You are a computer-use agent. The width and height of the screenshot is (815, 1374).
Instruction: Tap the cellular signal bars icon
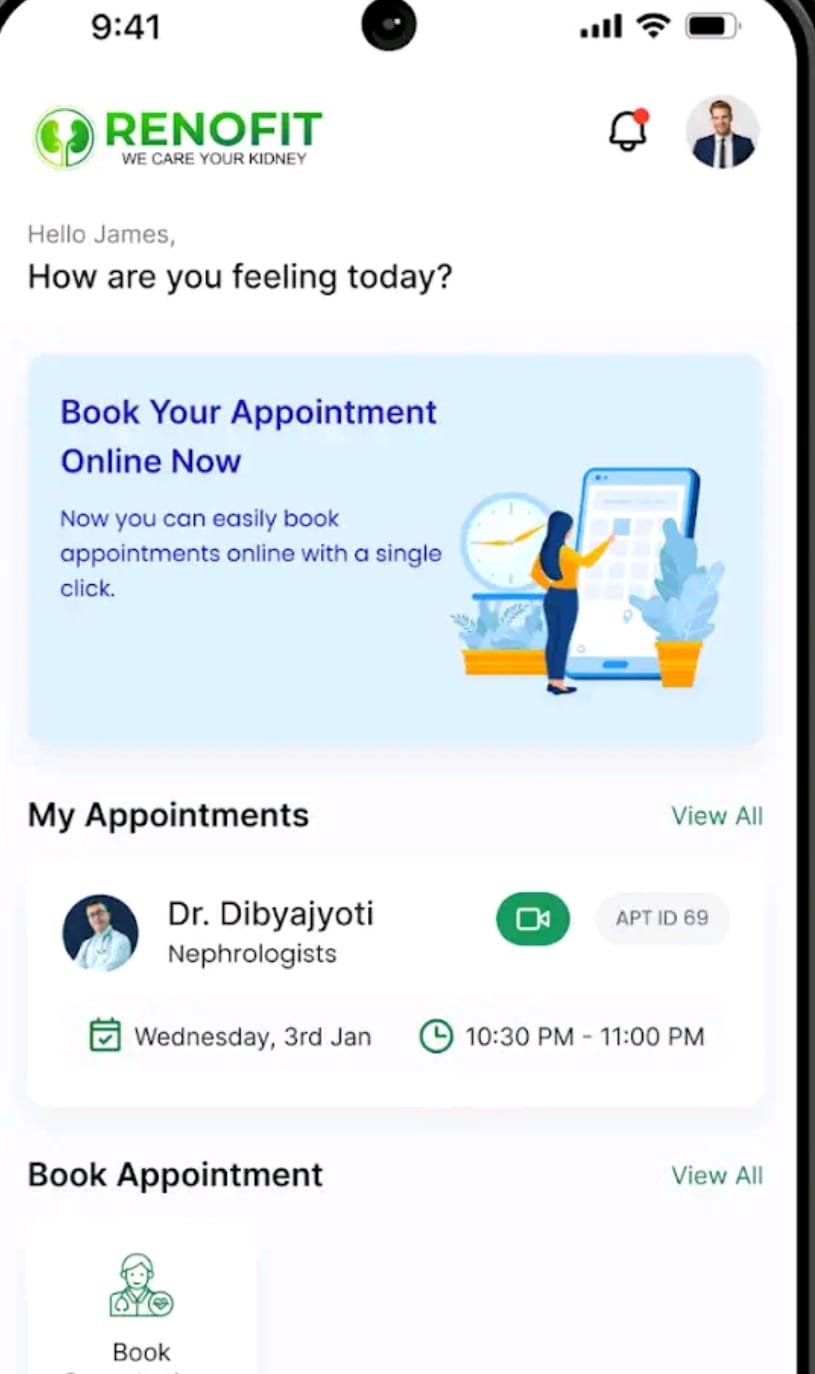click(598, 26)
